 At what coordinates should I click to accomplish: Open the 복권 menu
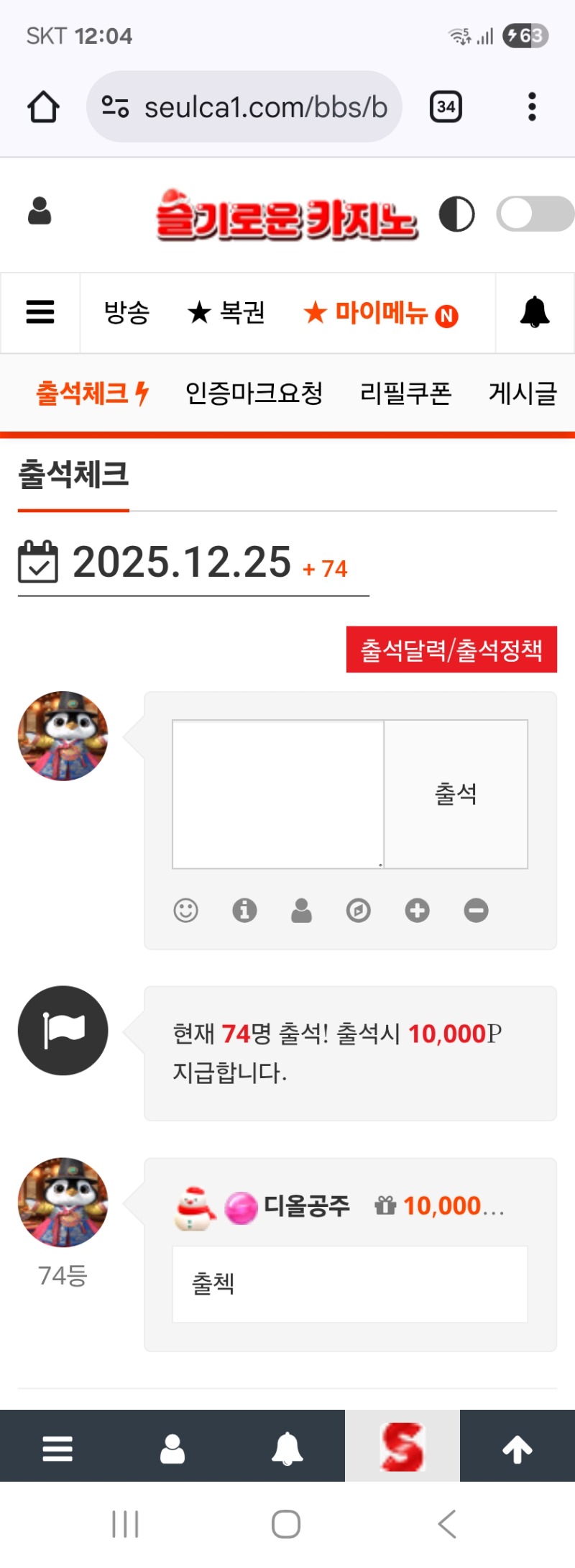226,313
